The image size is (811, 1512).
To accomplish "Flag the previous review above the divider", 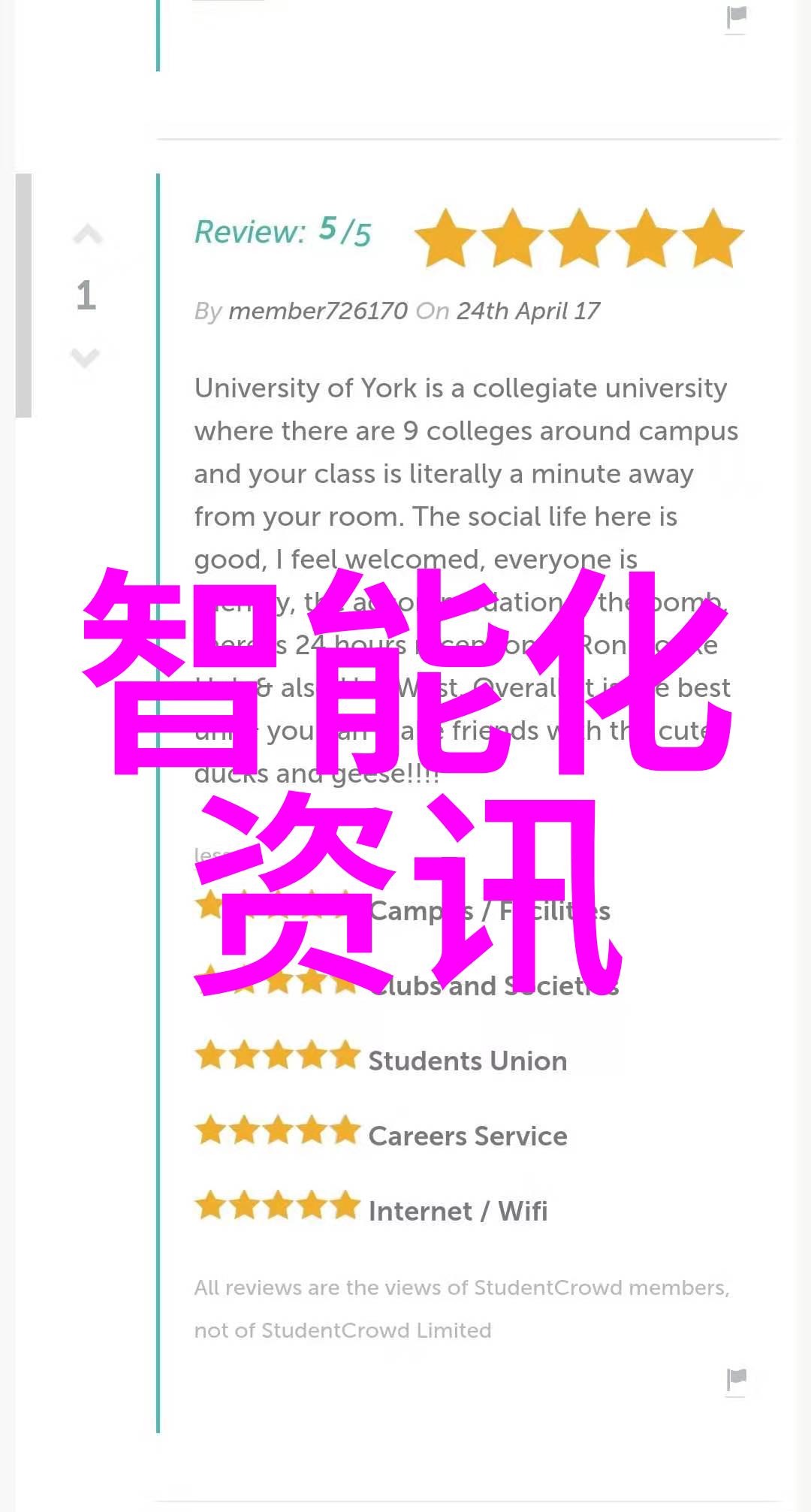I will [737, 17].
